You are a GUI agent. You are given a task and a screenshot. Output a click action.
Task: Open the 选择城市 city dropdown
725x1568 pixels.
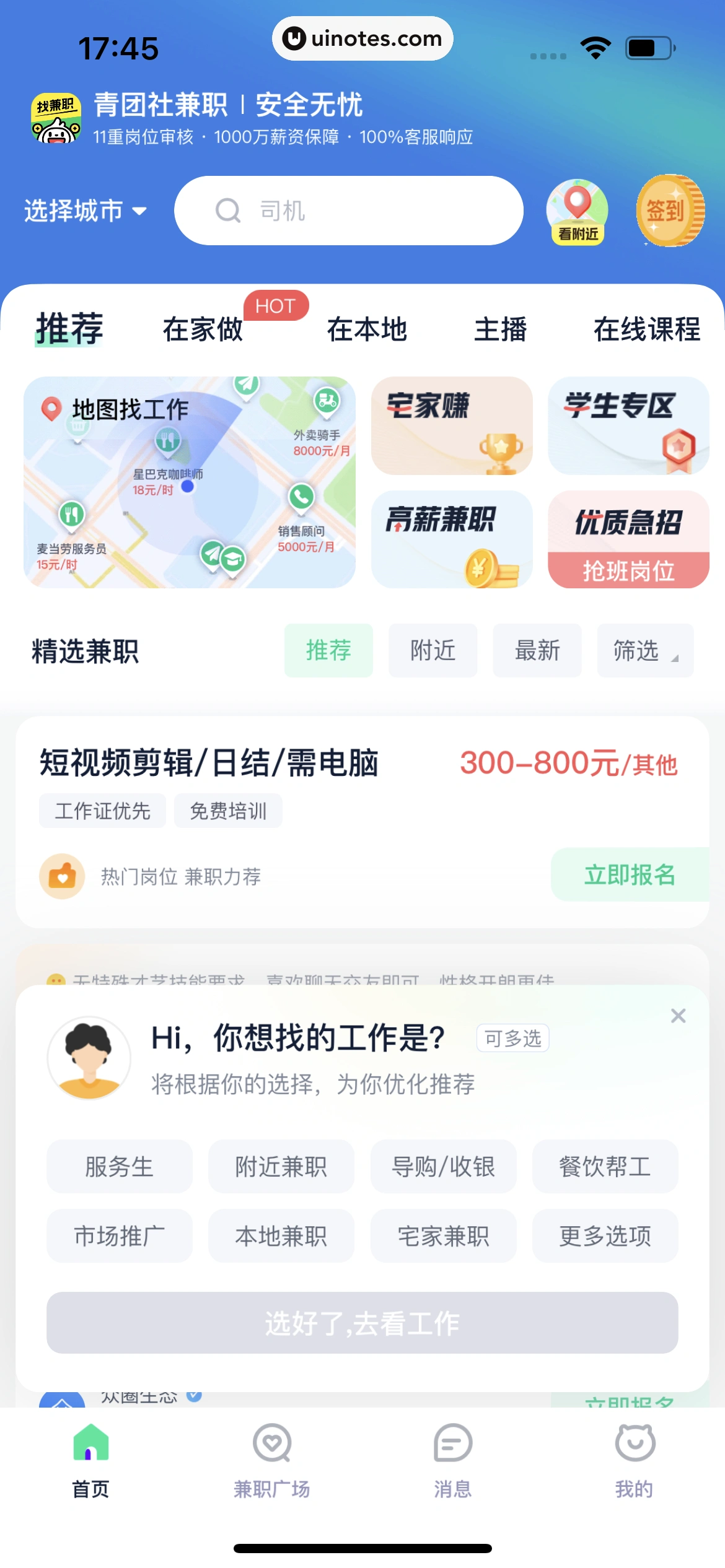[x=86, y=211]
